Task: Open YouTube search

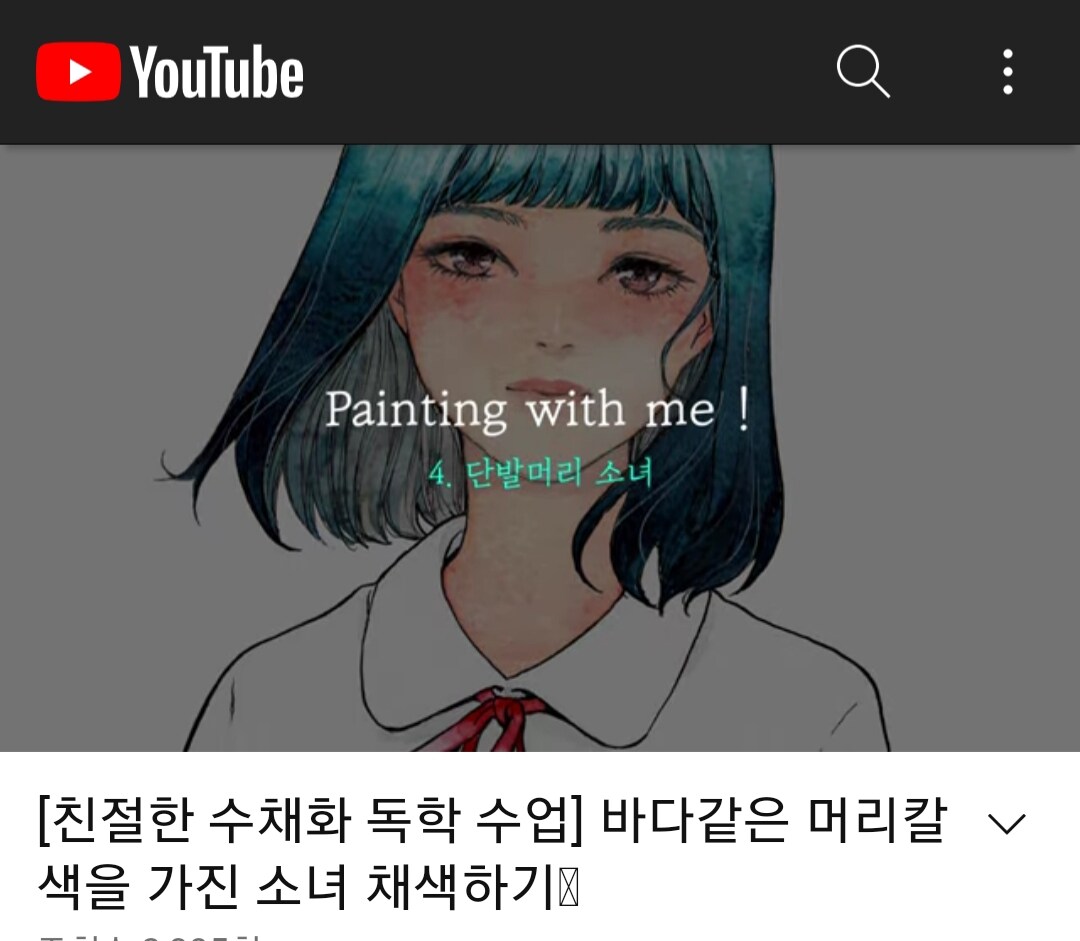Action: [862, 72]
